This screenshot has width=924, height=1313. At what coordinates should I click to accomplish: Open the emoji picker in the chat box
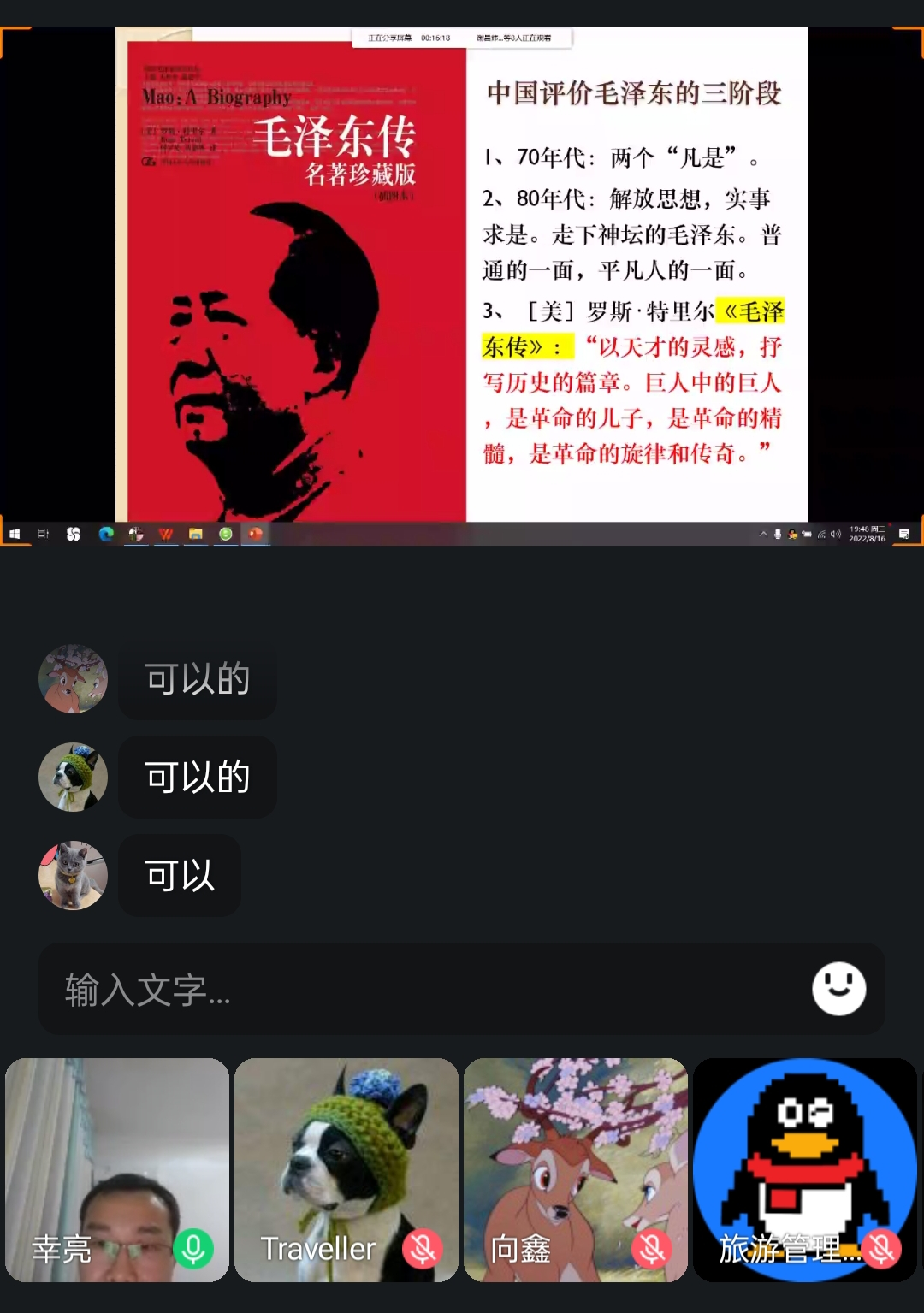[838, 989]
